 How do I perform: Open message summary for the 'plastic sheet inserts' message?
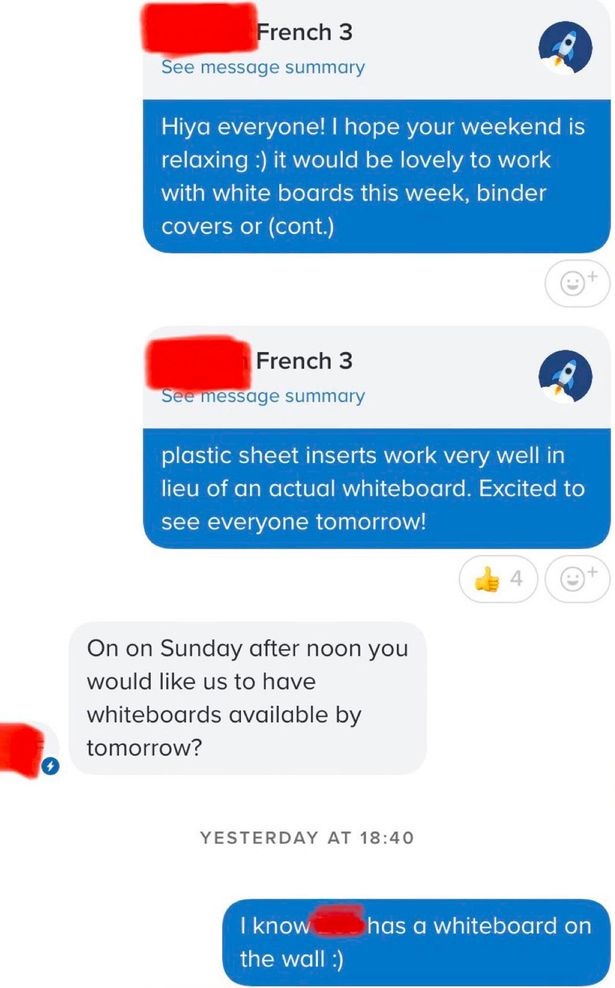click(x=262, y=396)
